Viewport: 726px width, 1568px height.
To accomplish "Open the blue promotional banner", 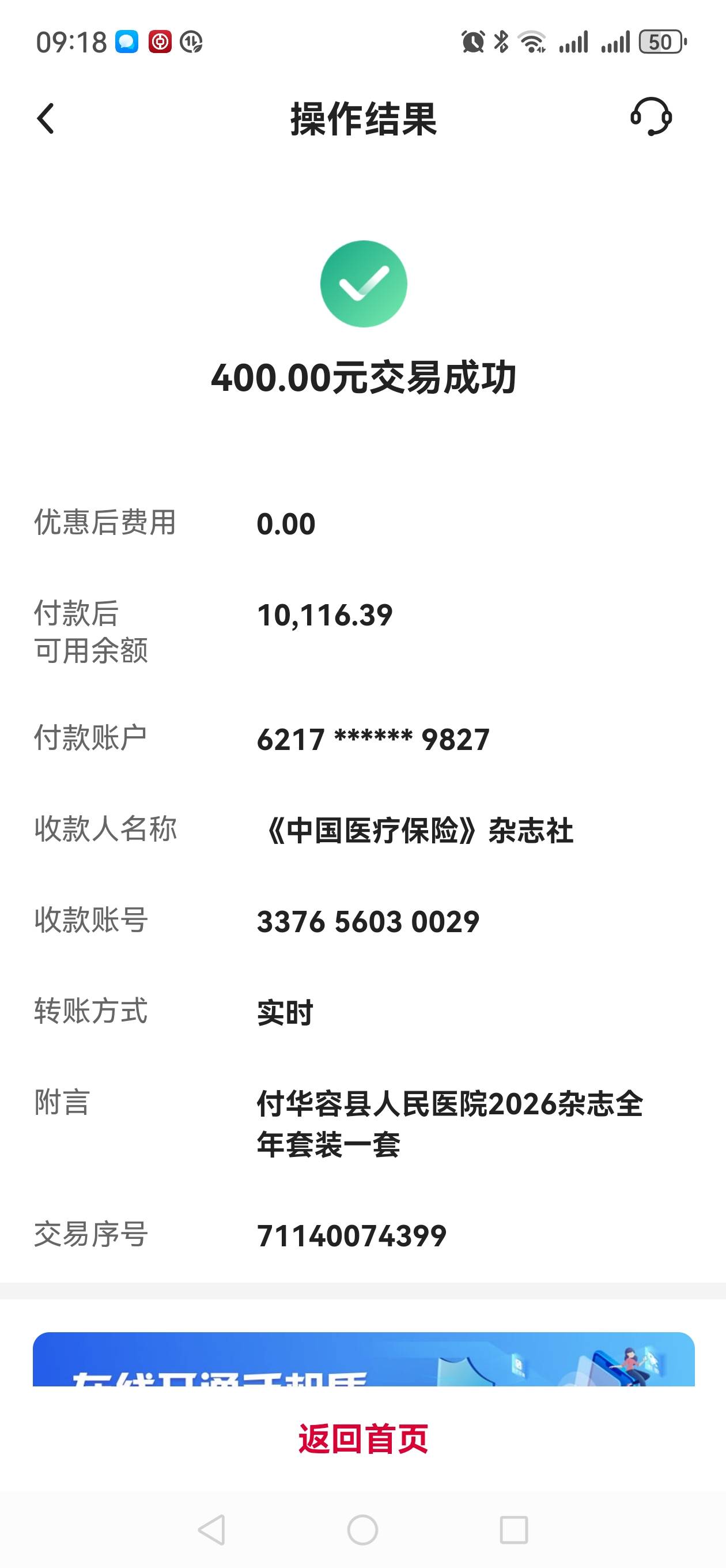I will pos(364,1360).
